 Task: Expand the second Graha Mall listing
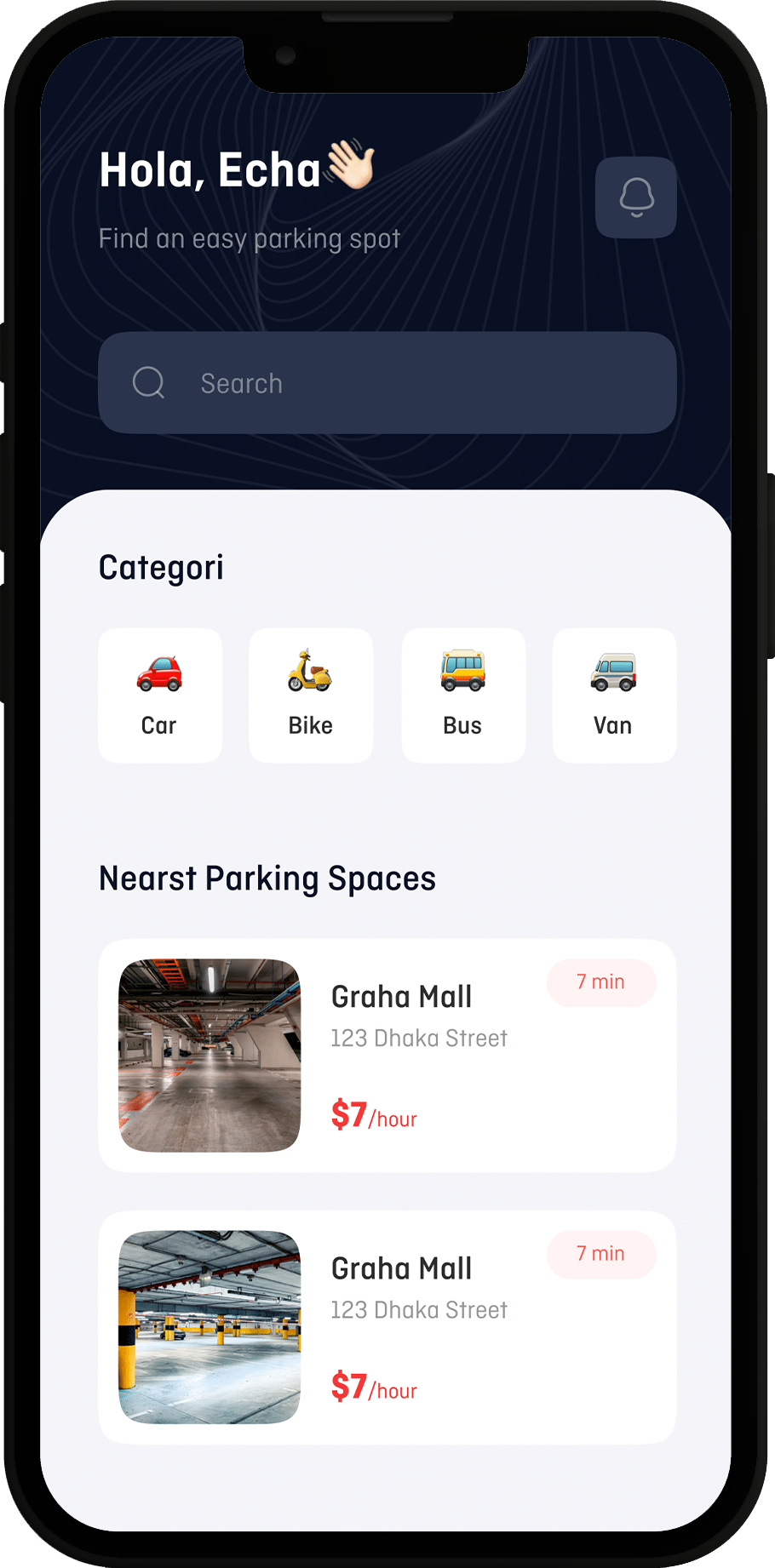tap(387, 1325)
